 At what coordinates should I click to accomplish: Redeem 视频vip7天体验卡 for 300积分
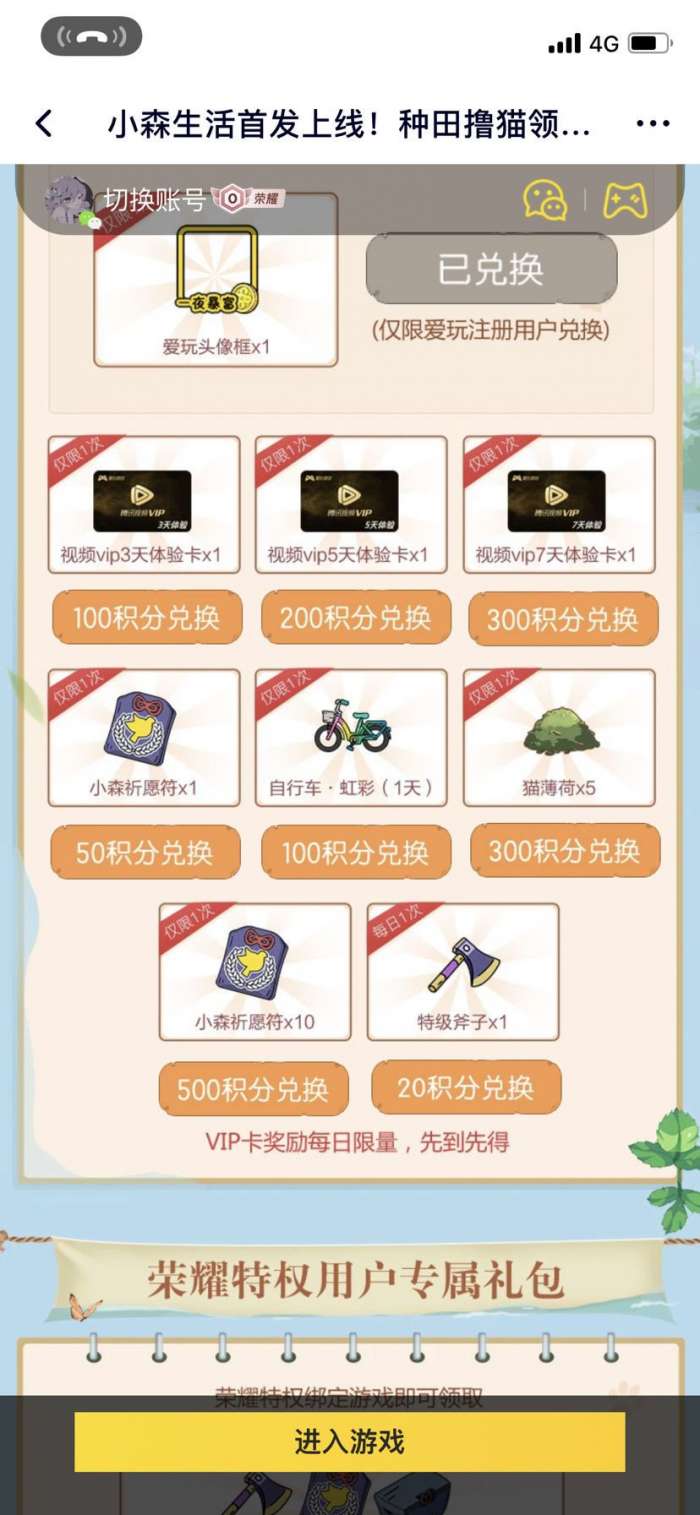(x=562, y=619)
